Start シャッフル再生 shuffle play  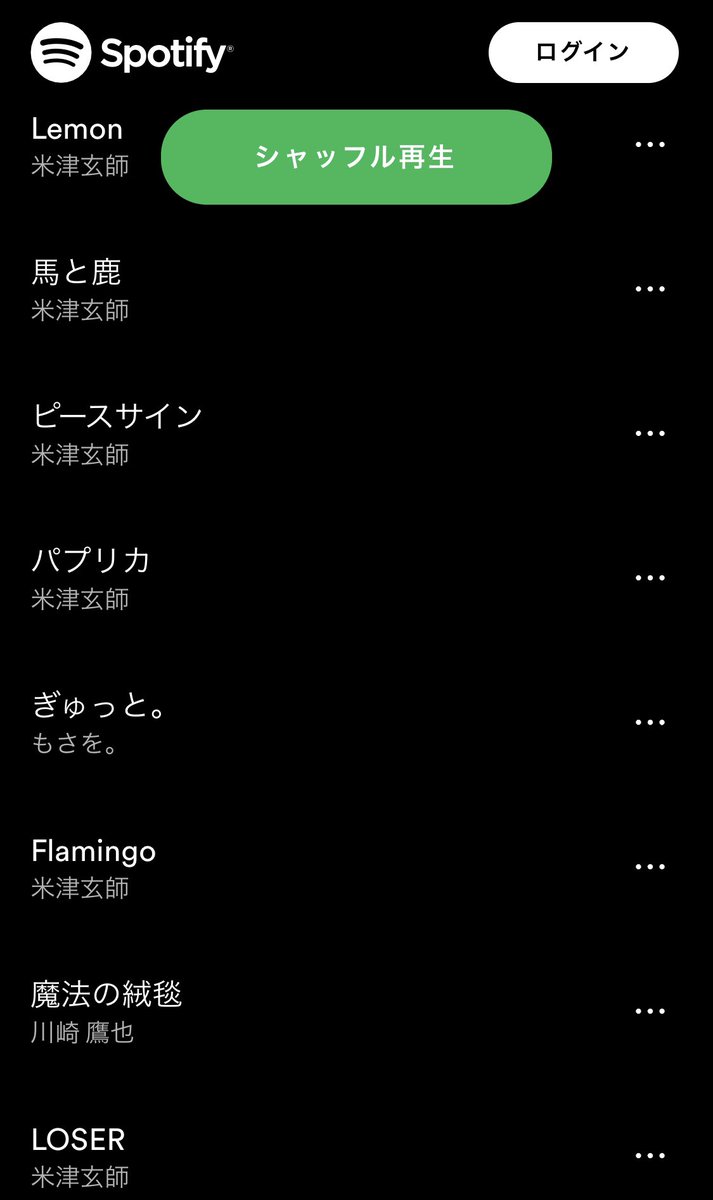click(356, 157)
